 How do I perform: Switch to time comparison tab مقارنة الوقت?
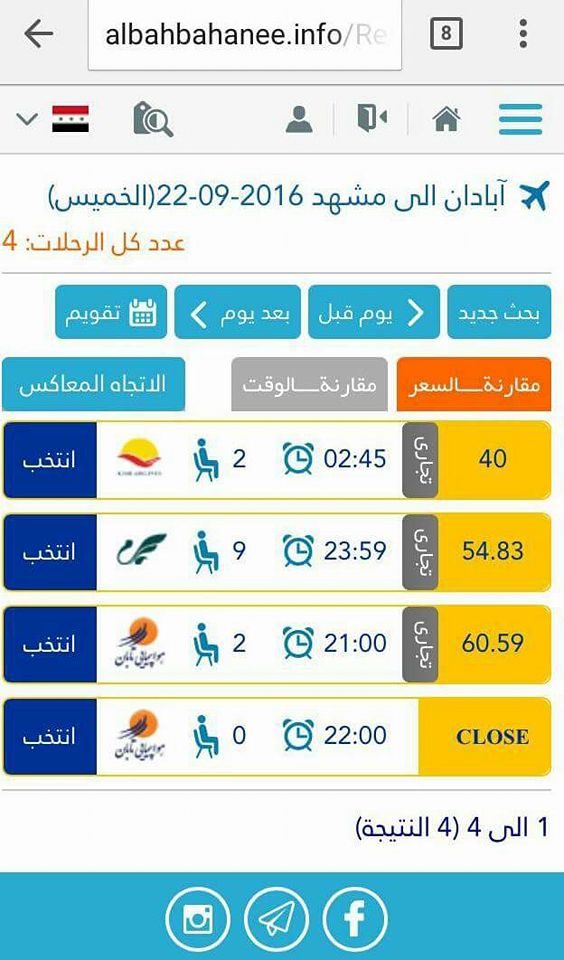(309, 384)
